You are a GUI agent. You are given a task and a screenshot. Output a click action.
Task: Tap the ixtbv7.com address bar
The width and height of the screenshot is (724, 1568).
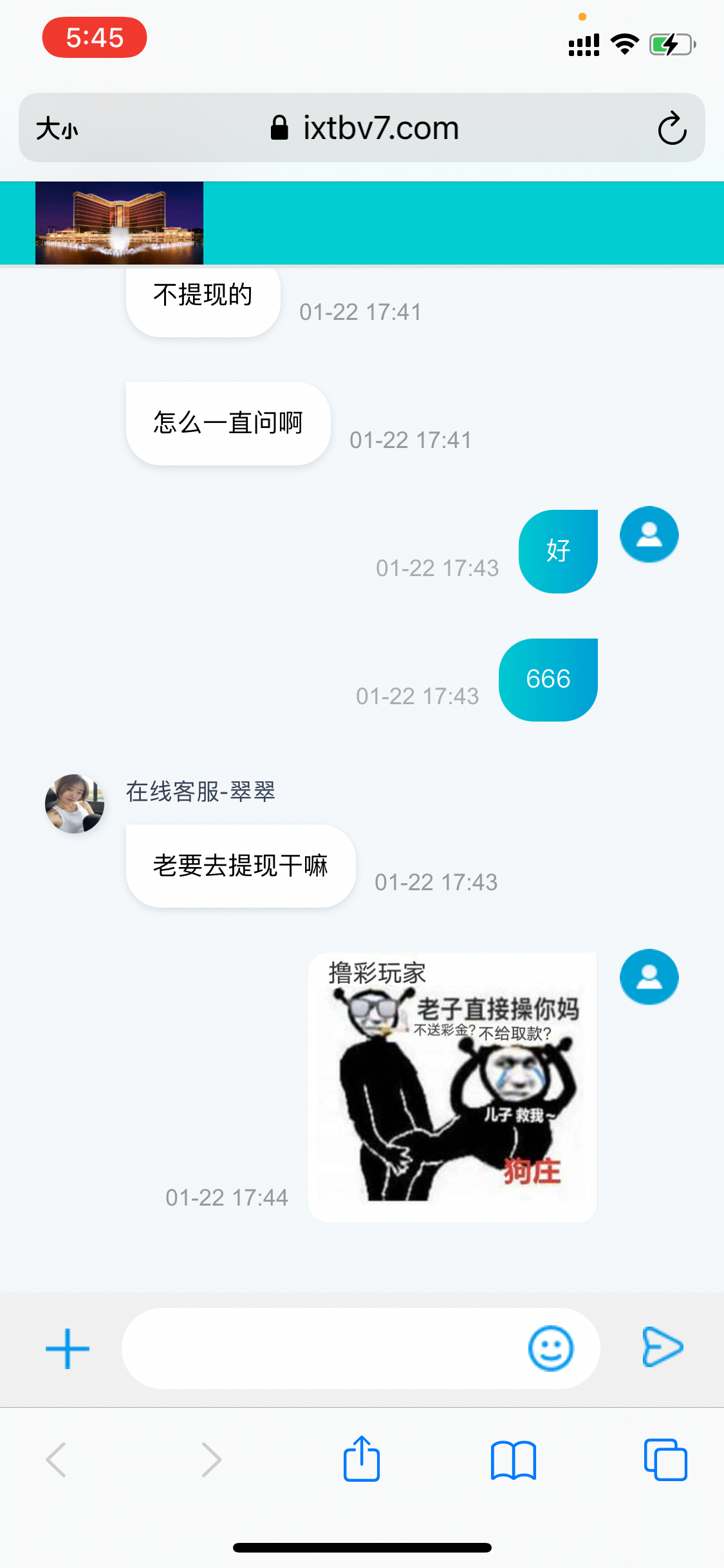[x=380, y=127]
